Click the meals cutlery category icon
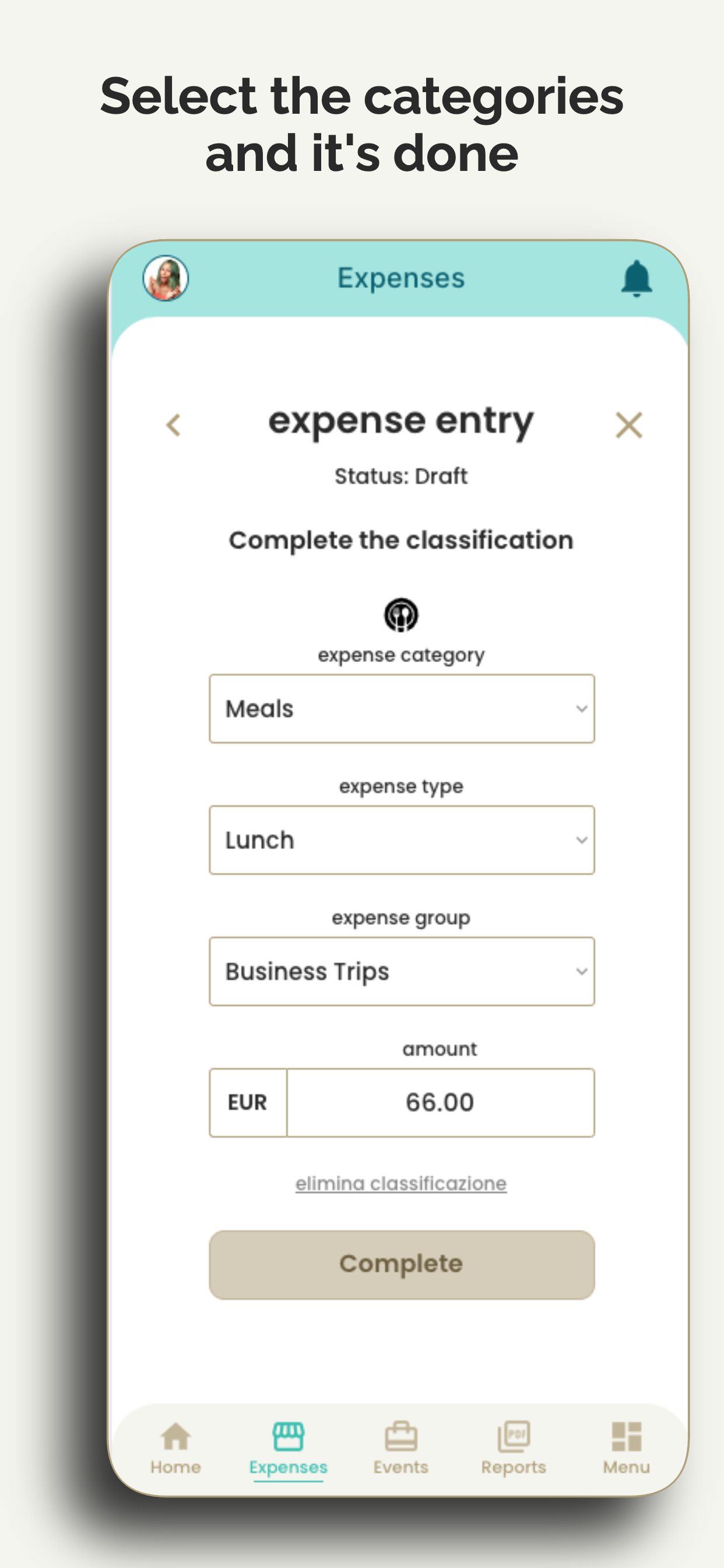724x1568 pixels. (x=401, y=615)
